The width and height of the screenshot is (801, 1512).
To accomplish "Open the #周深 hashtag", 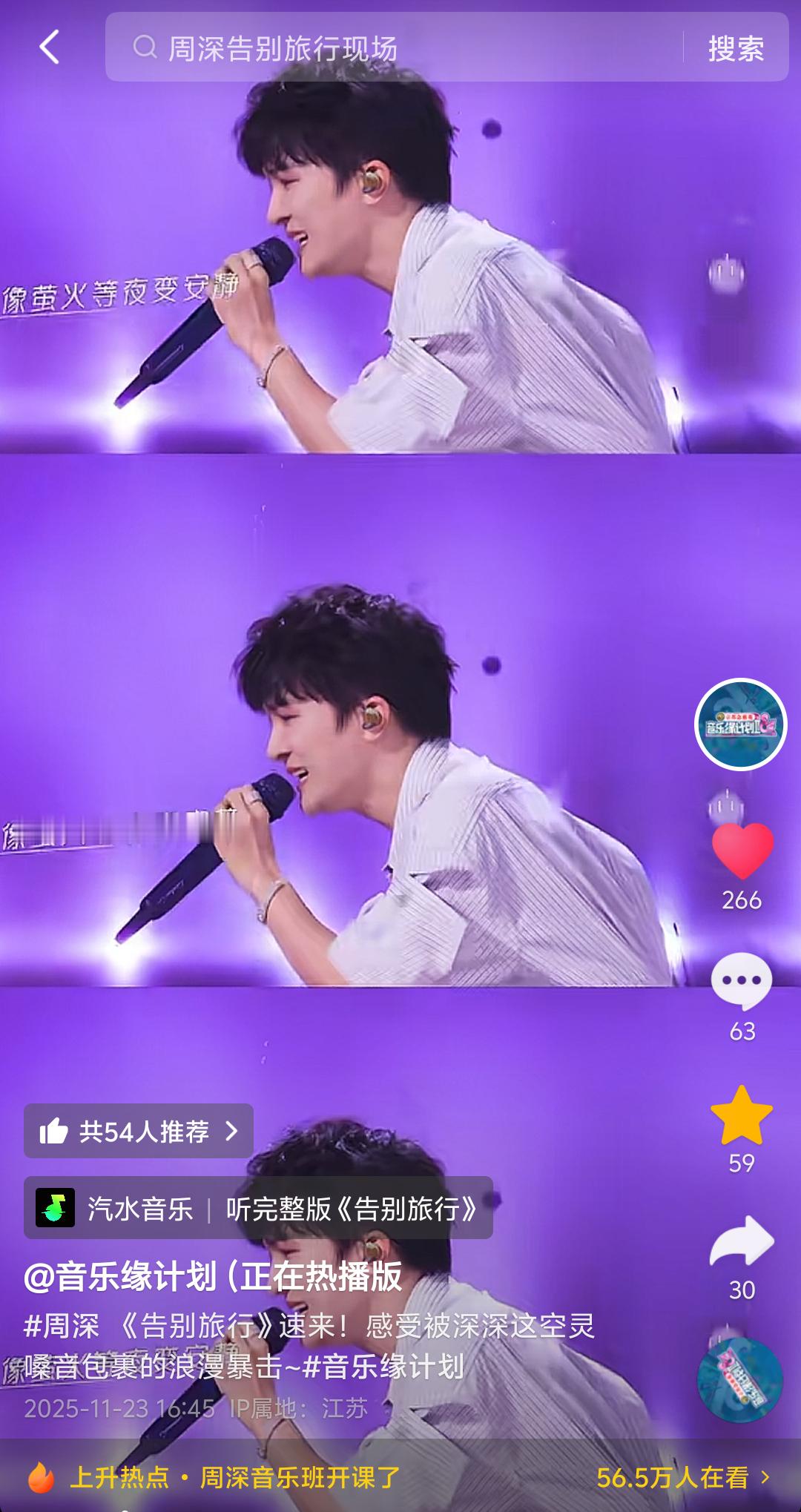I will coord(62,1326).
